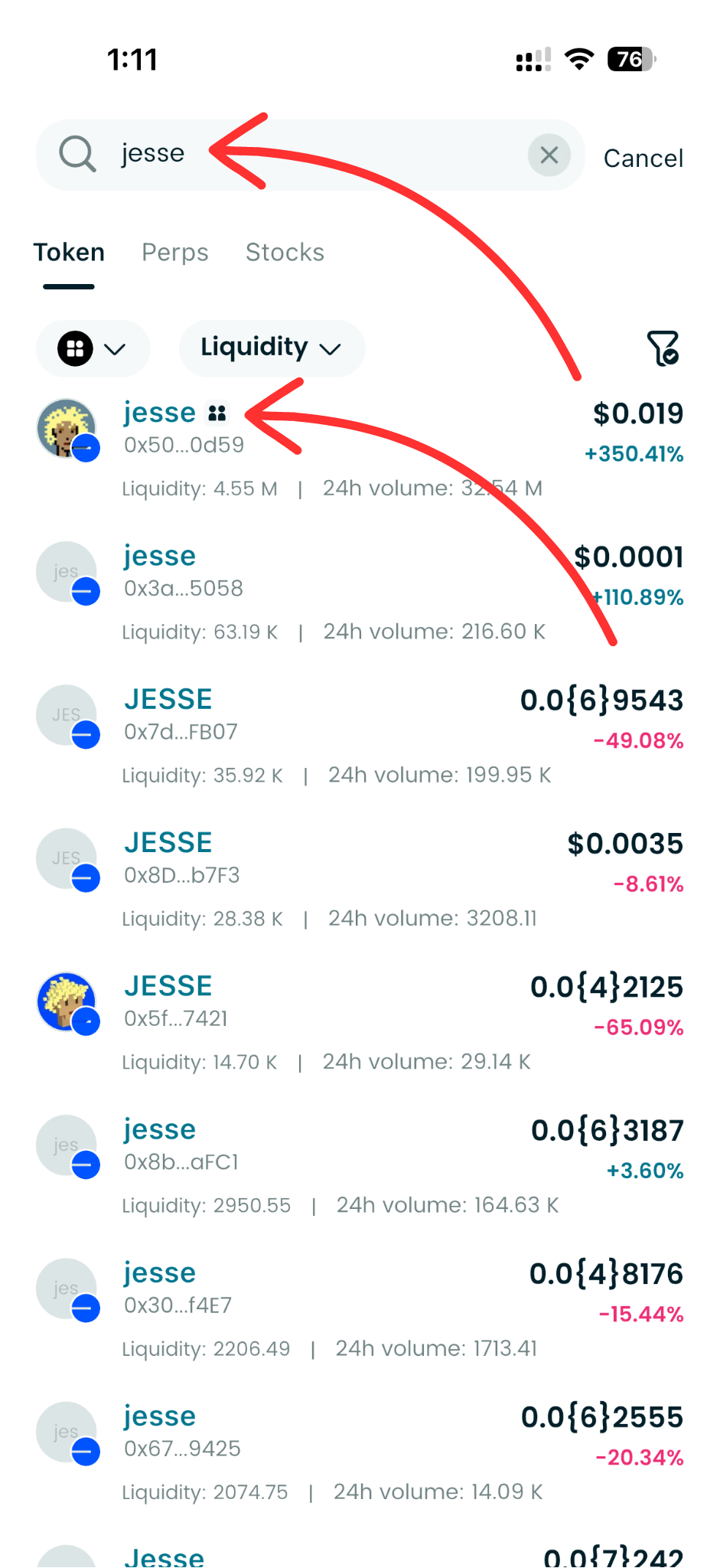720x1568 pixels.
Task: Tap Cancel to exit search
Action: coord(643,158)
